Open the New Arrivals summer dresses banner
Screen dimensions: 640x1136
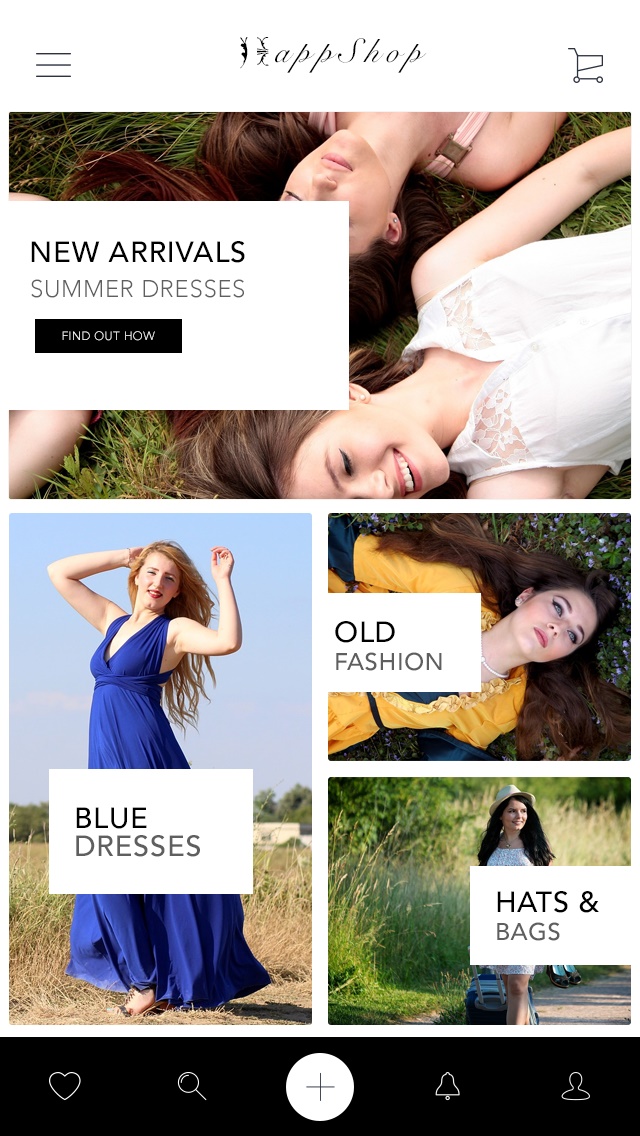(x=320, y=305)
